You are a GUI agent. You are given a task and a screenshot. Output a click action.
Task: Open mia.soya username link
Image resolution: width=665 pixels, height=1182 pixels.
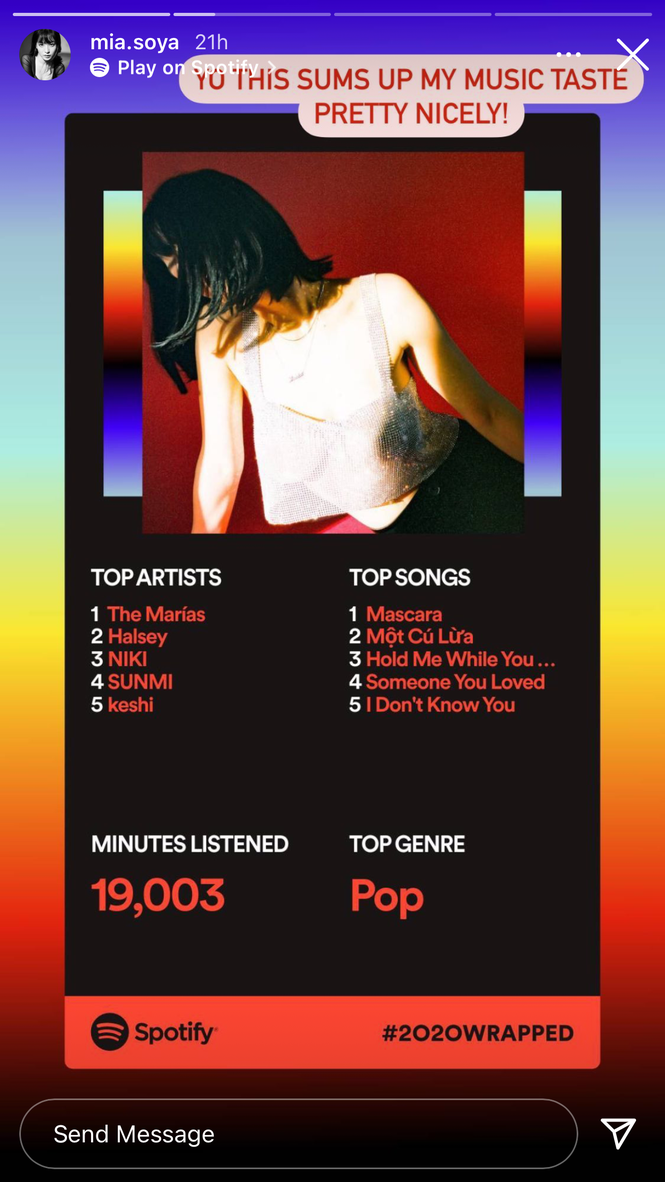(x=134, y=42)
